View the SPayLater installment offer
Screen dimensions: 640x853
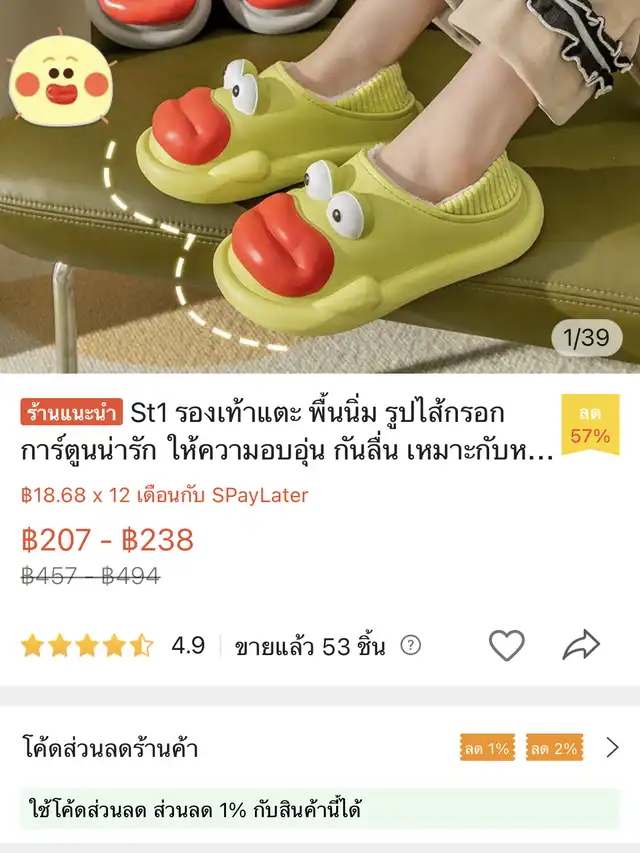164,495
